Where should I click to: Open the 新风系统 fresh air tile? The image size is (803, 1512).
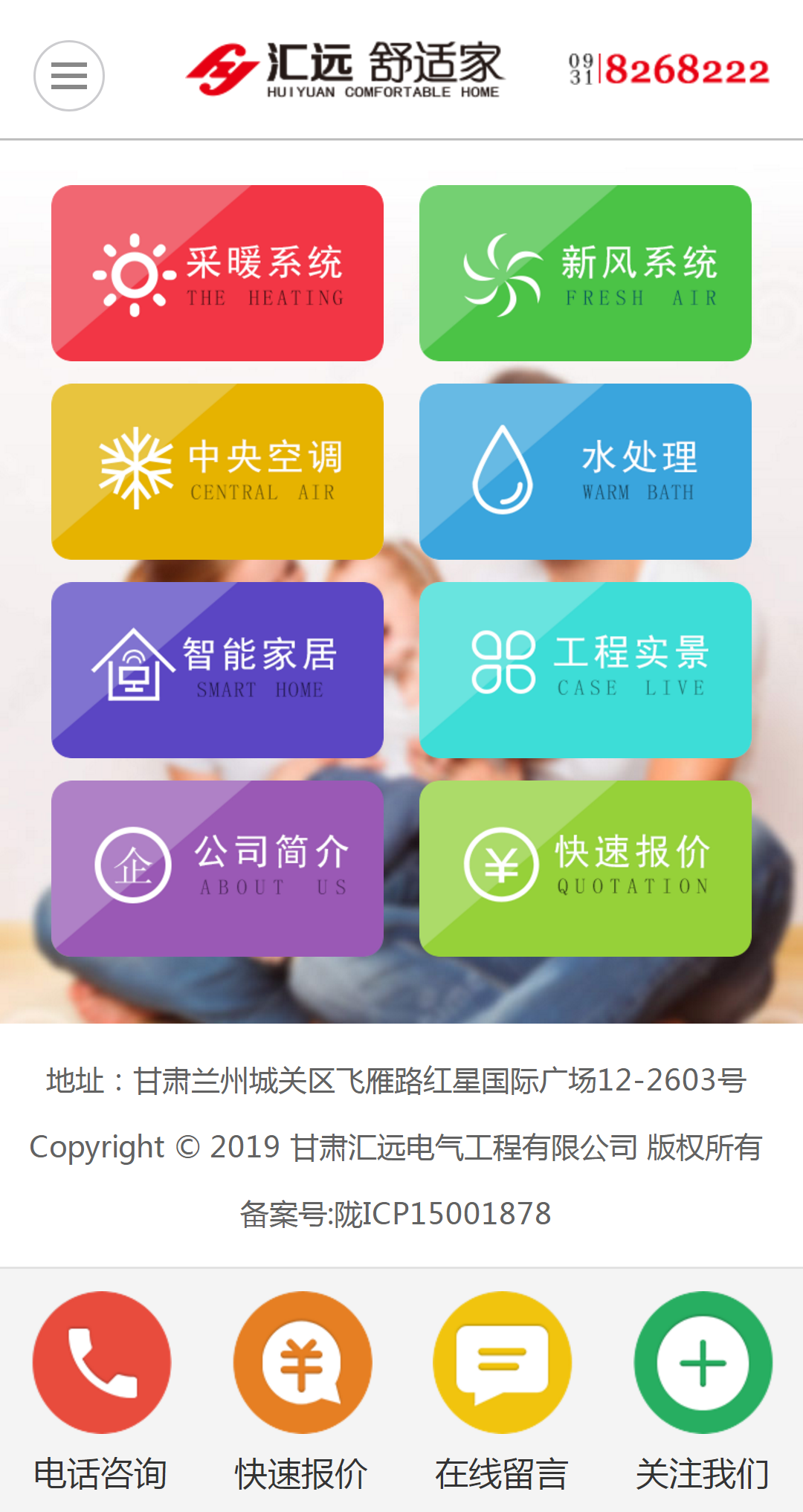[x=585, y=274]
